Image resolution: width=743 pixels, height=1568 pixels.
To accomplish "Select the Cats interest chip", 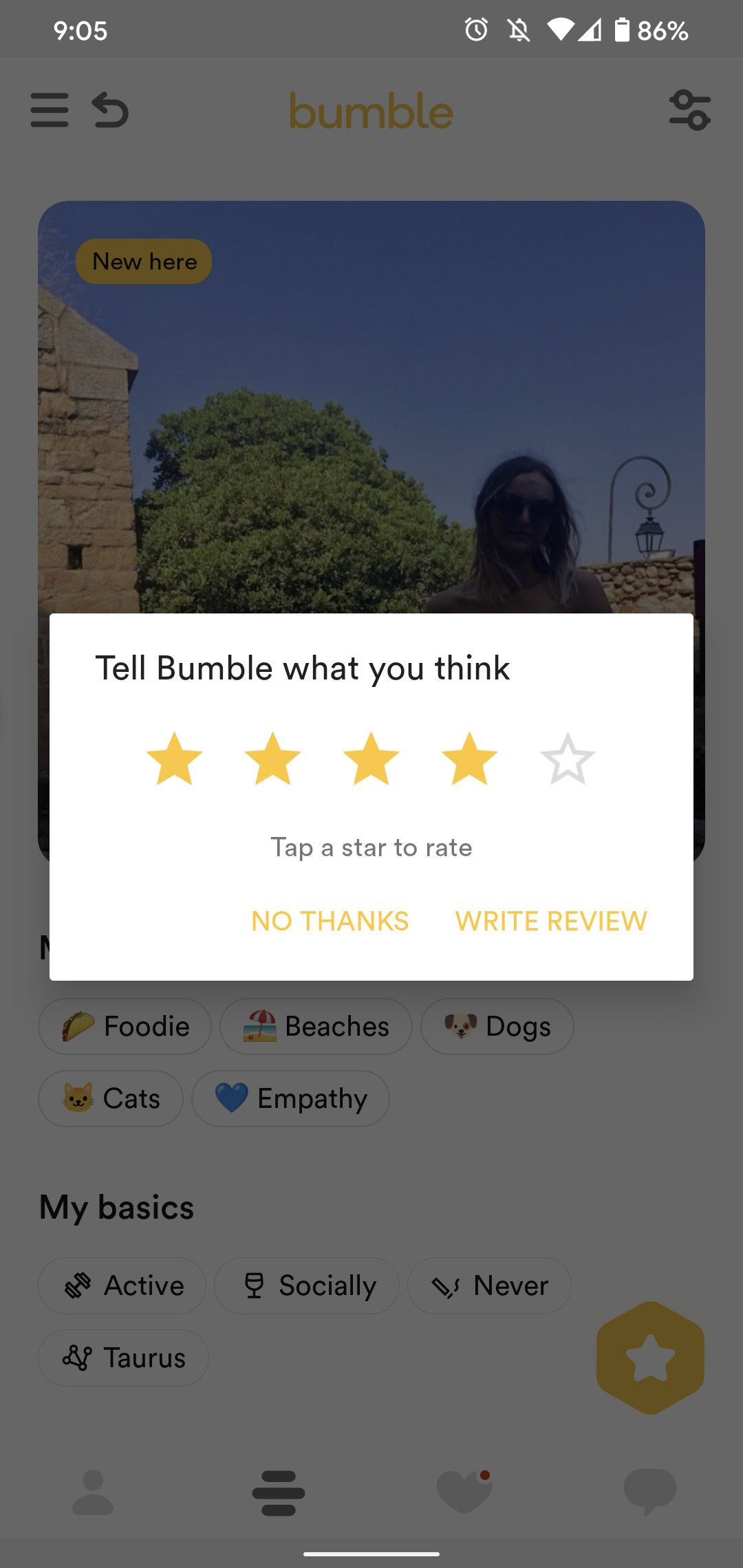I will tap(110, 1098).
